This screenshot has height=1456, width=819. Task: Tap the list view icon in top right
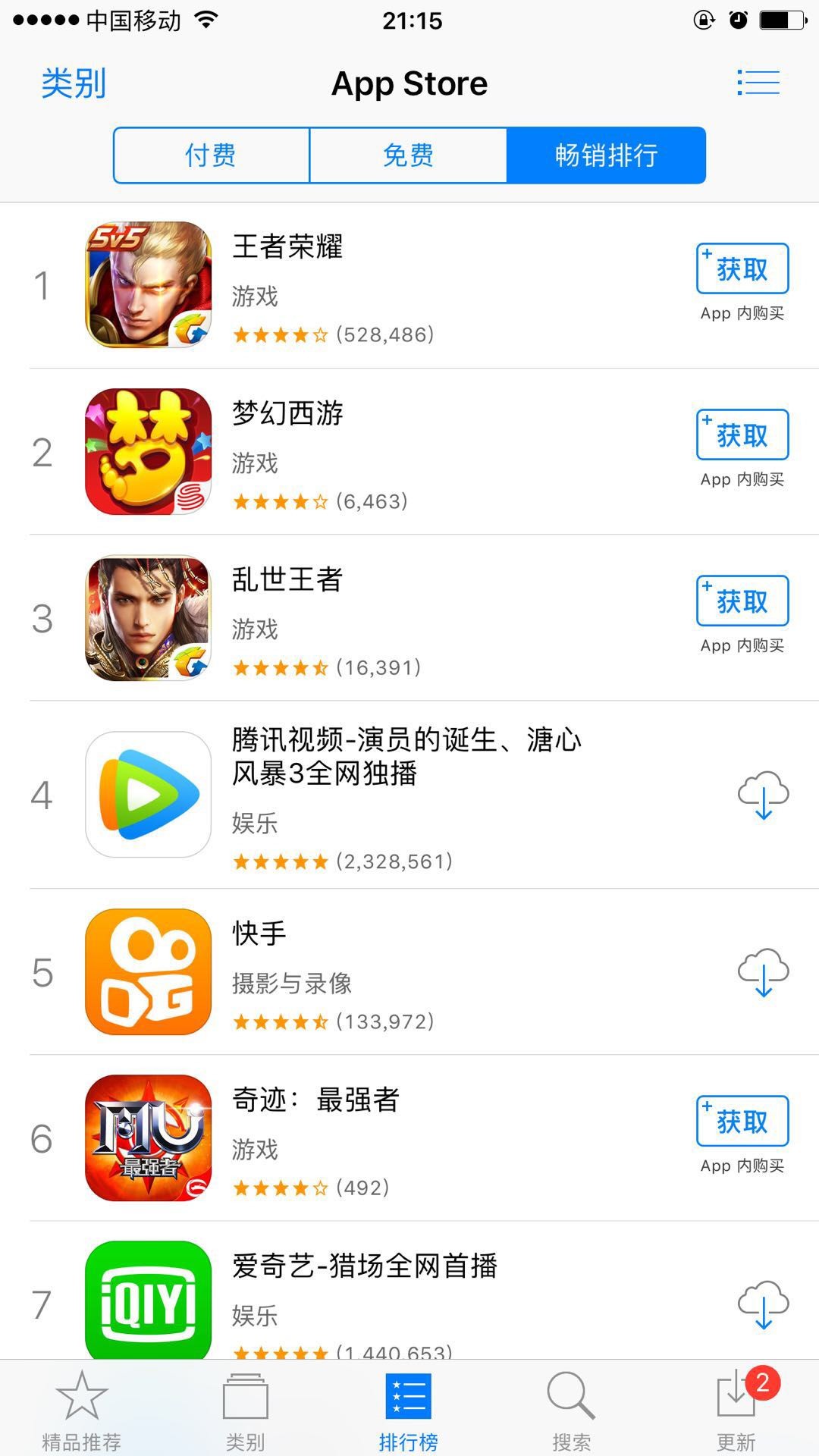pos(758,82)
